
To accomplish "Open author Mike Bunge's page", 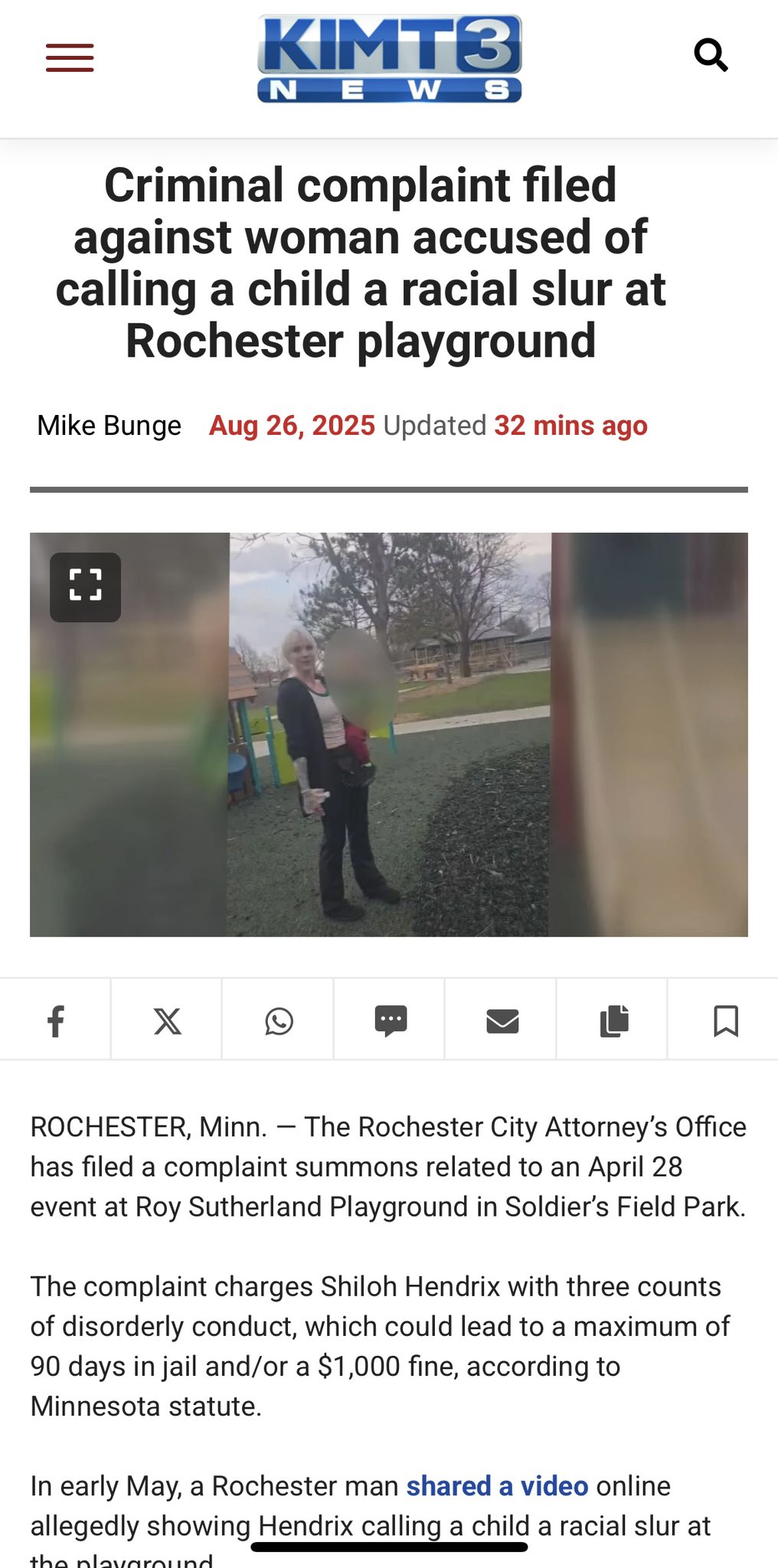I will tap(110, 426).
